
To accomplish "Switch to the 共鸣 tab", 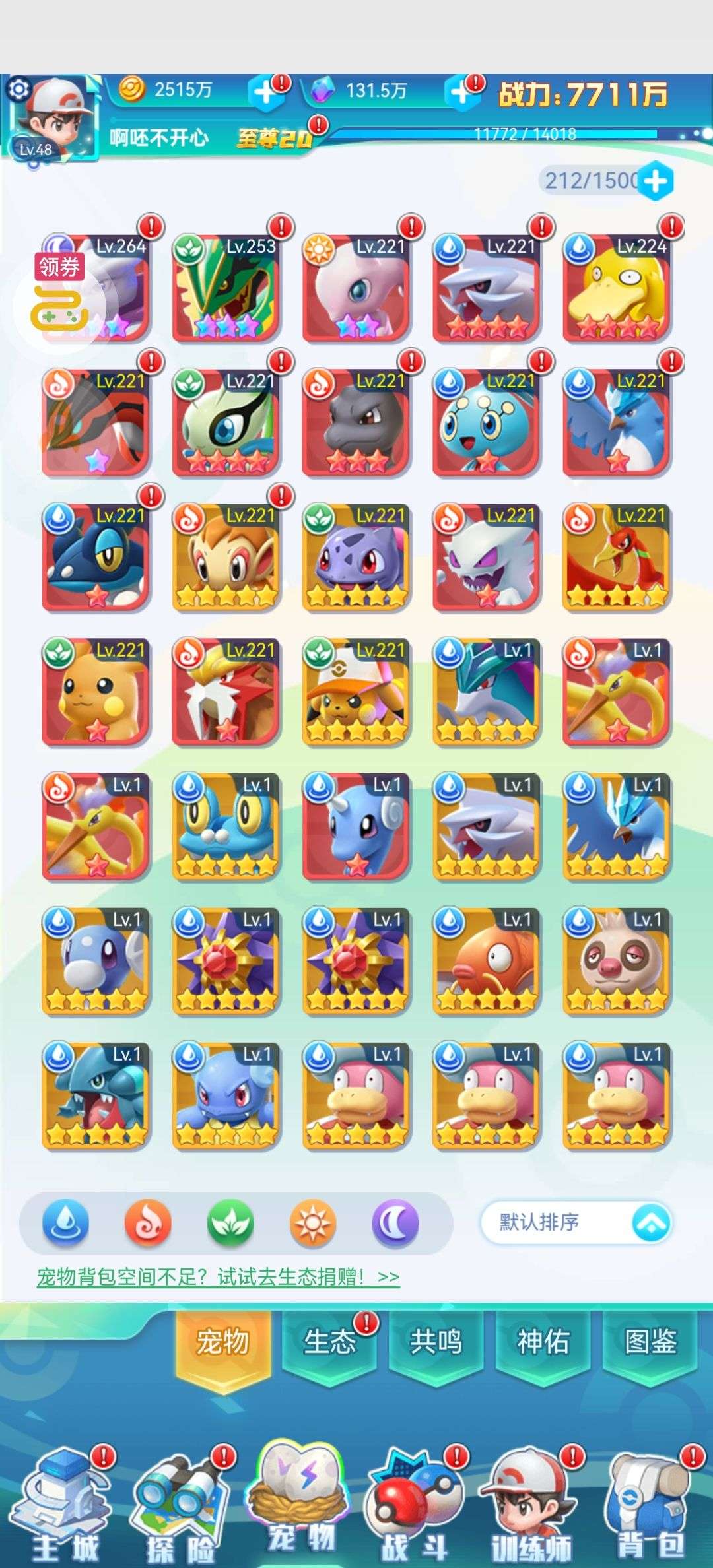I will point(436,1342).
